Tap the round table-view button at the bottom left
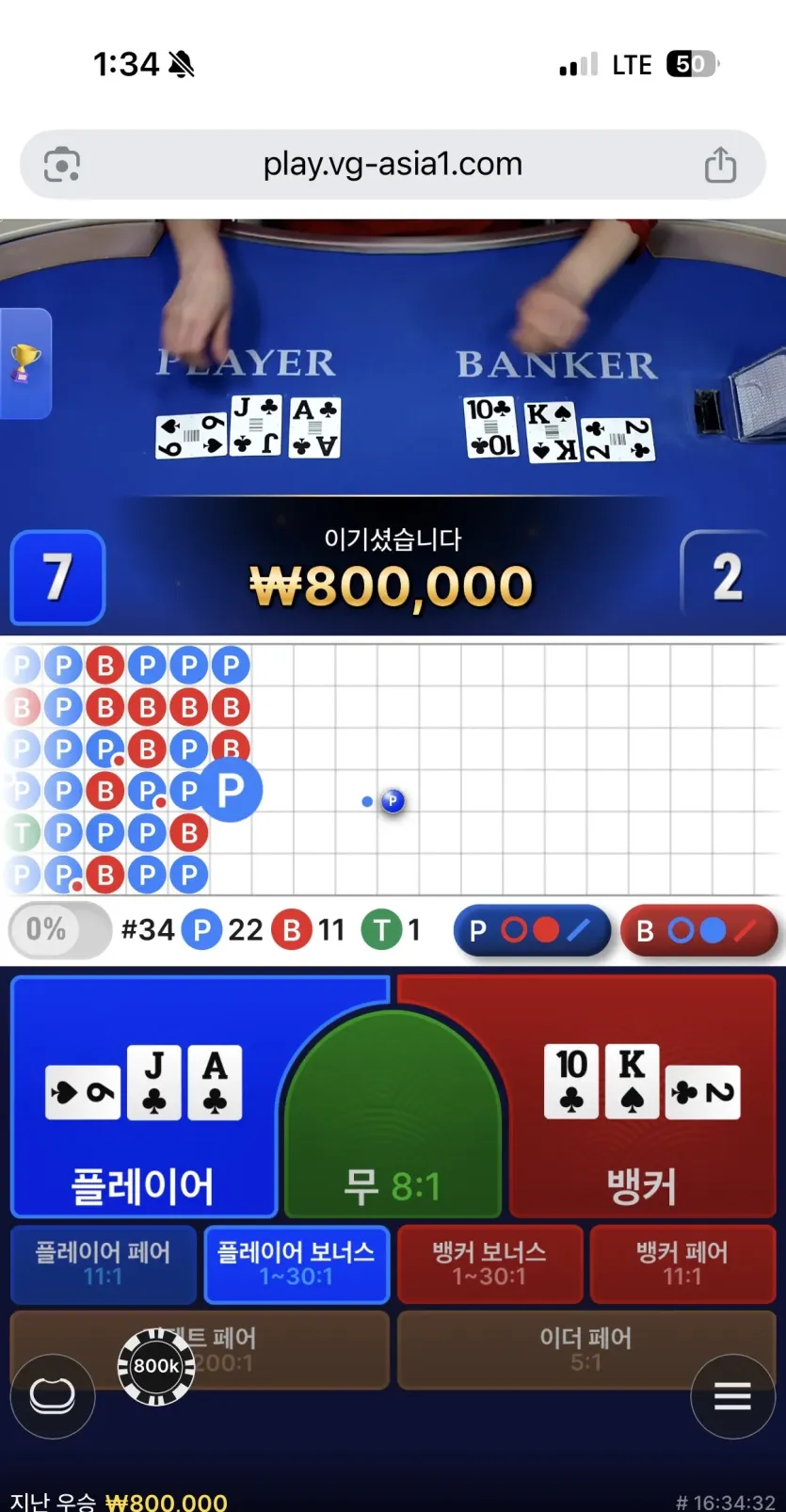The height and width of the screenshot is (1512, 786). click(x=53, y=1395)
